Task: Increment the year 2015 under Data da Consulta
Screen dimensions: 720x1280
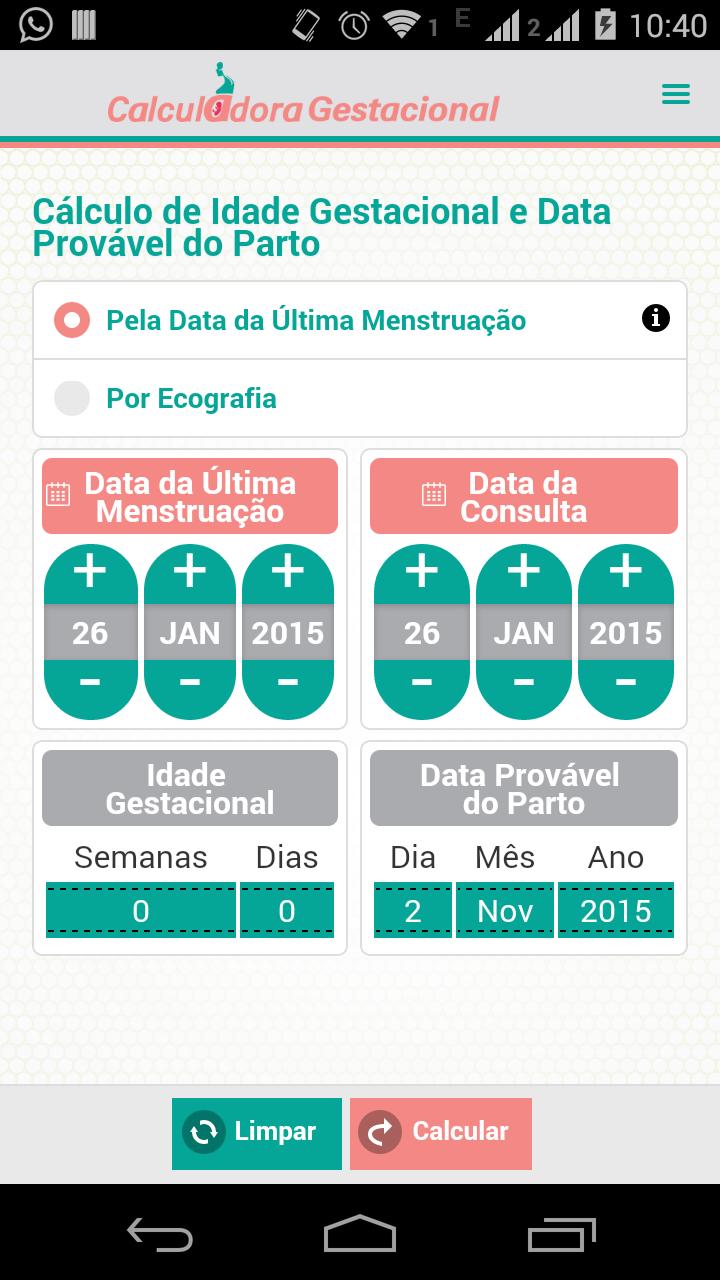Action: pos(626,569)
